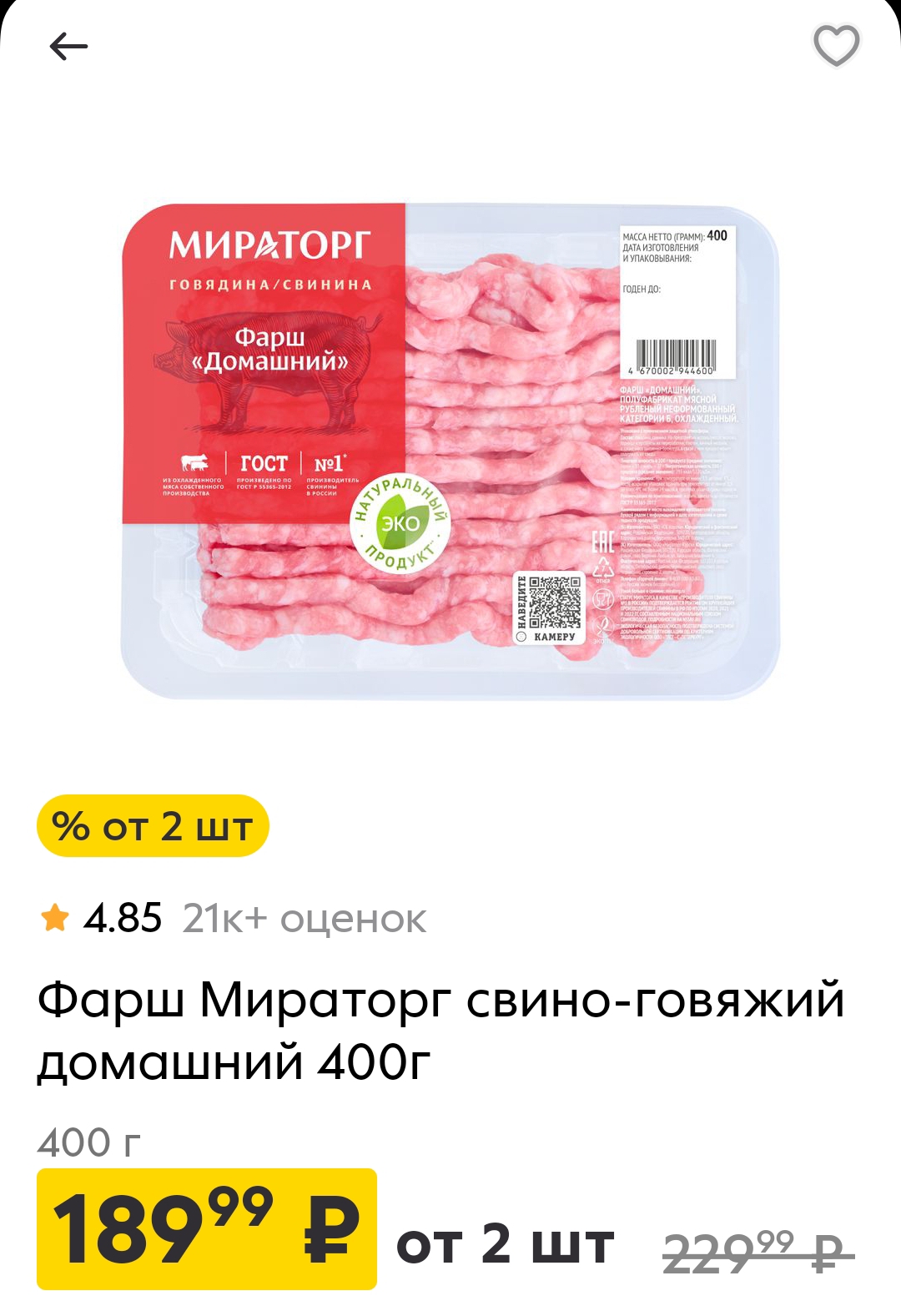Open the 4.85 rating and reviews

point(234,919)
